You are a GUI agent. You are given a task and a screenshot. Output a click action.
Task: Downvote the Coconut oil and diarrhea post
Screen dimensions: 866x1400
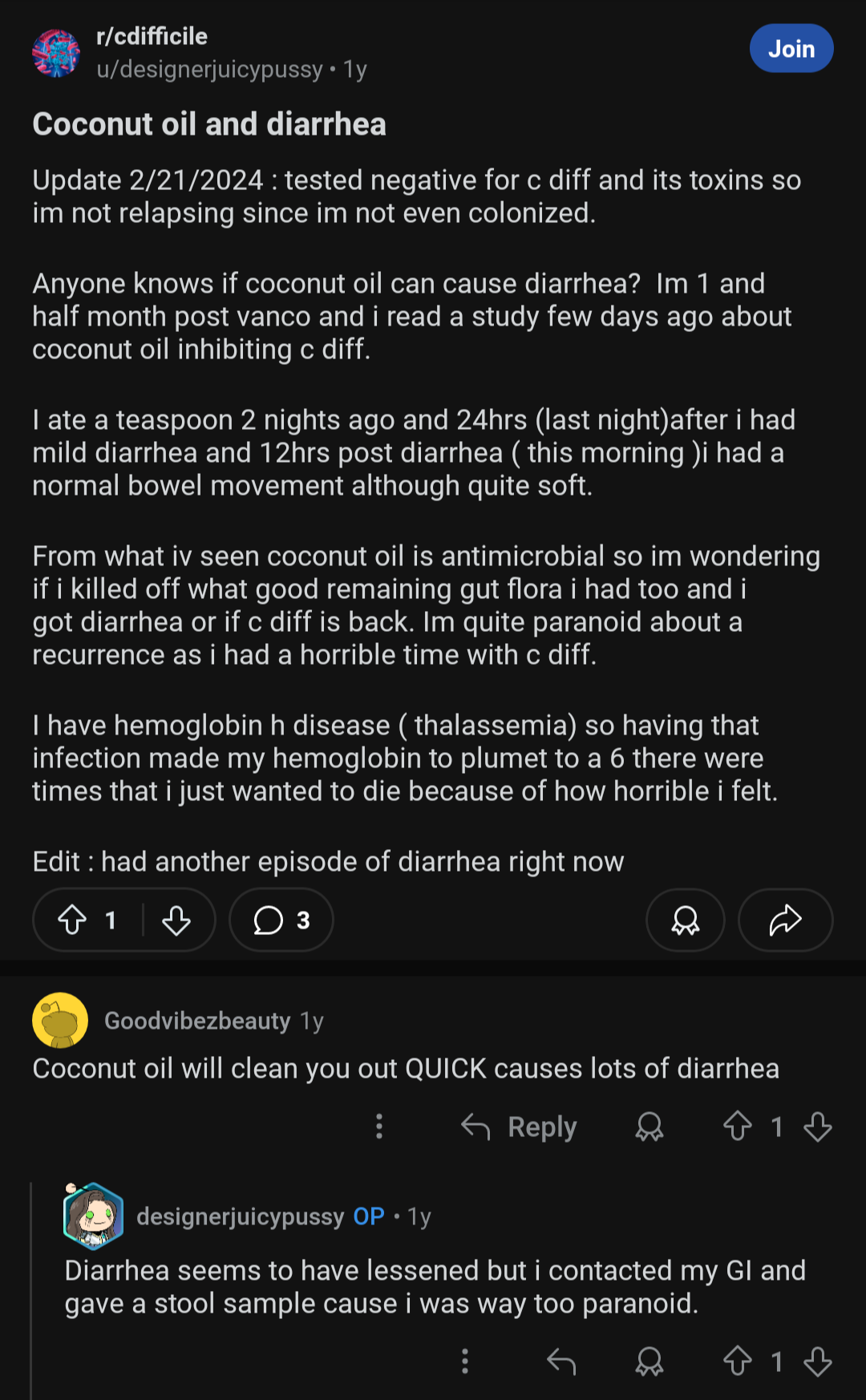click(x=176, y=920)
